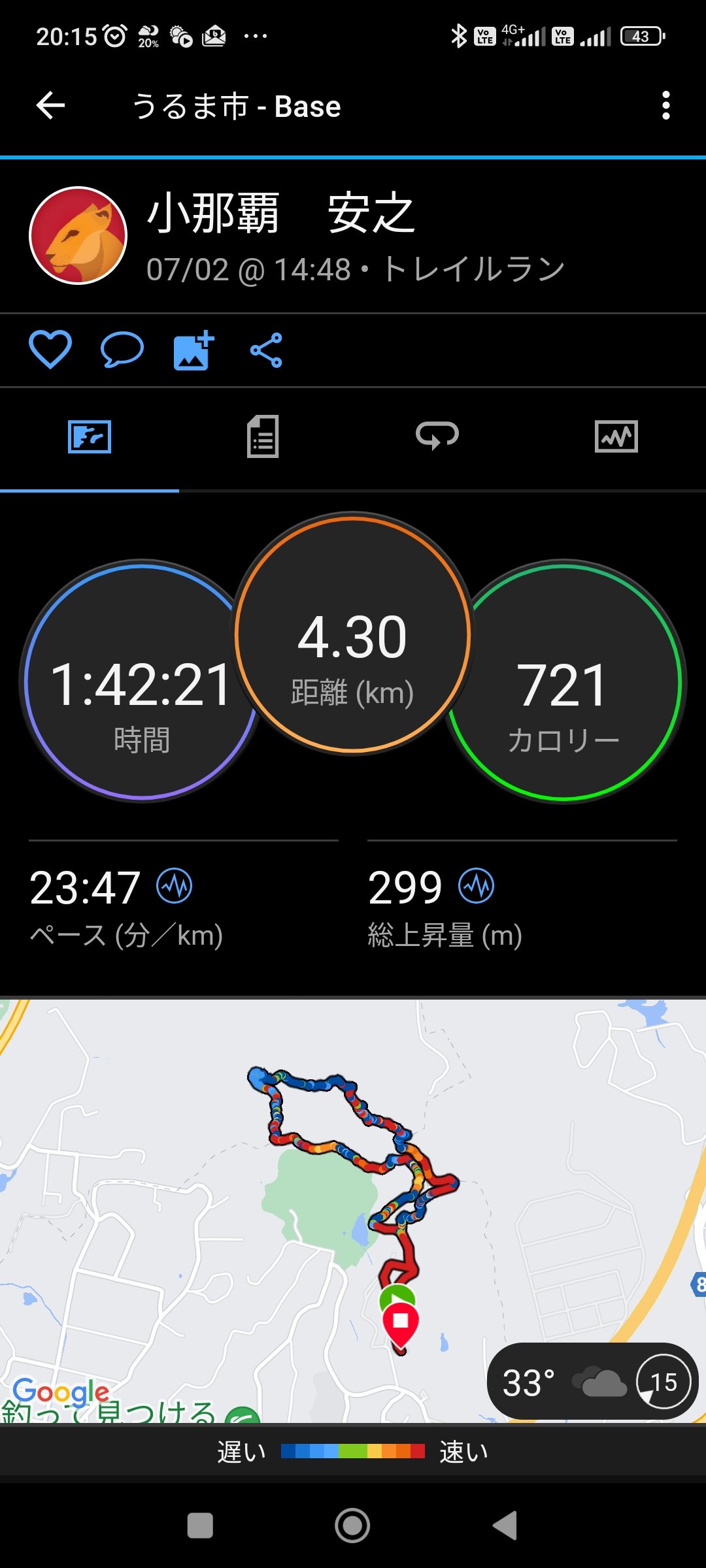Share this trail run activity
706x1568 pixels.
pyautogui.click(x=266, y=350)
